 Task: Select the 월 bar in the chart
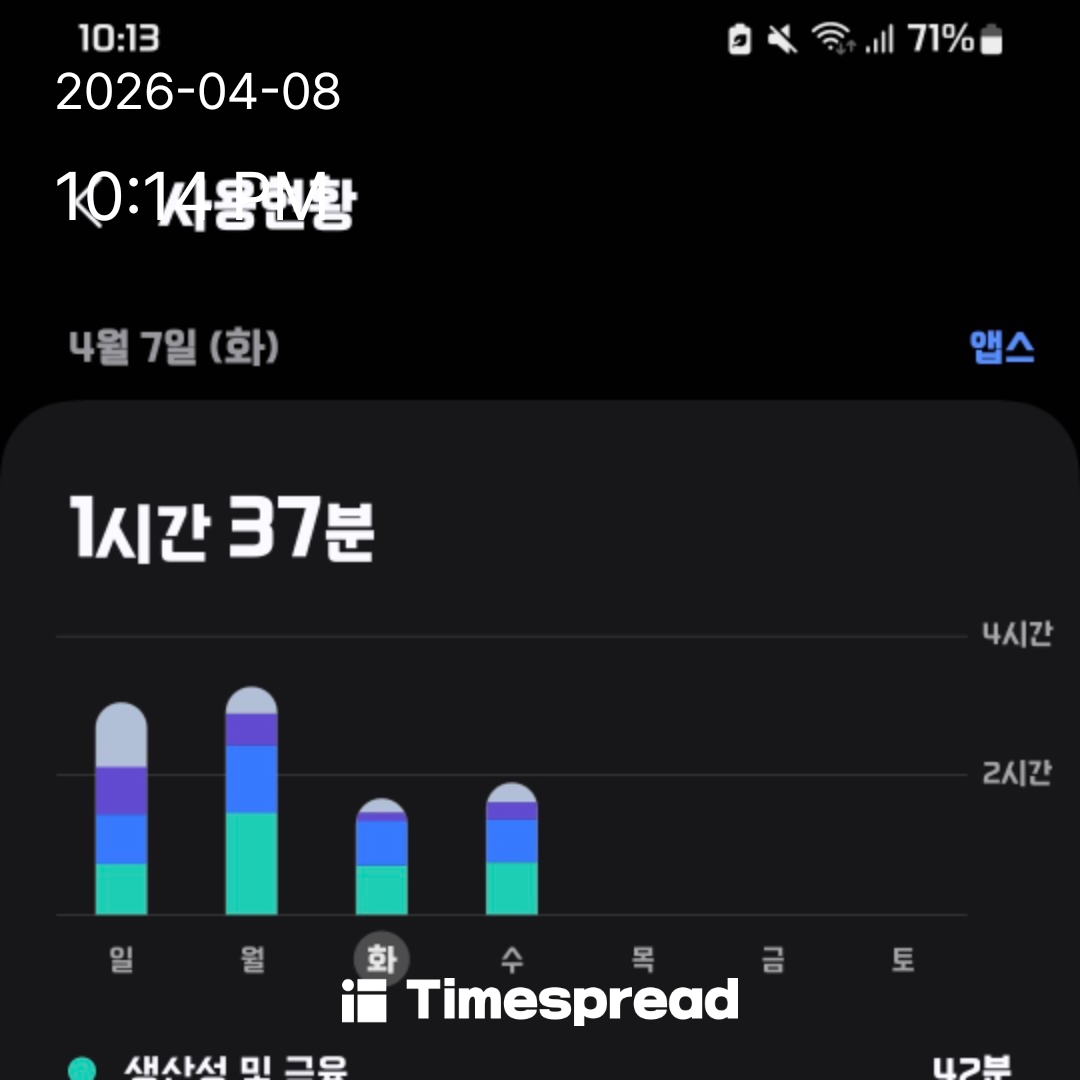click(251, 802)
